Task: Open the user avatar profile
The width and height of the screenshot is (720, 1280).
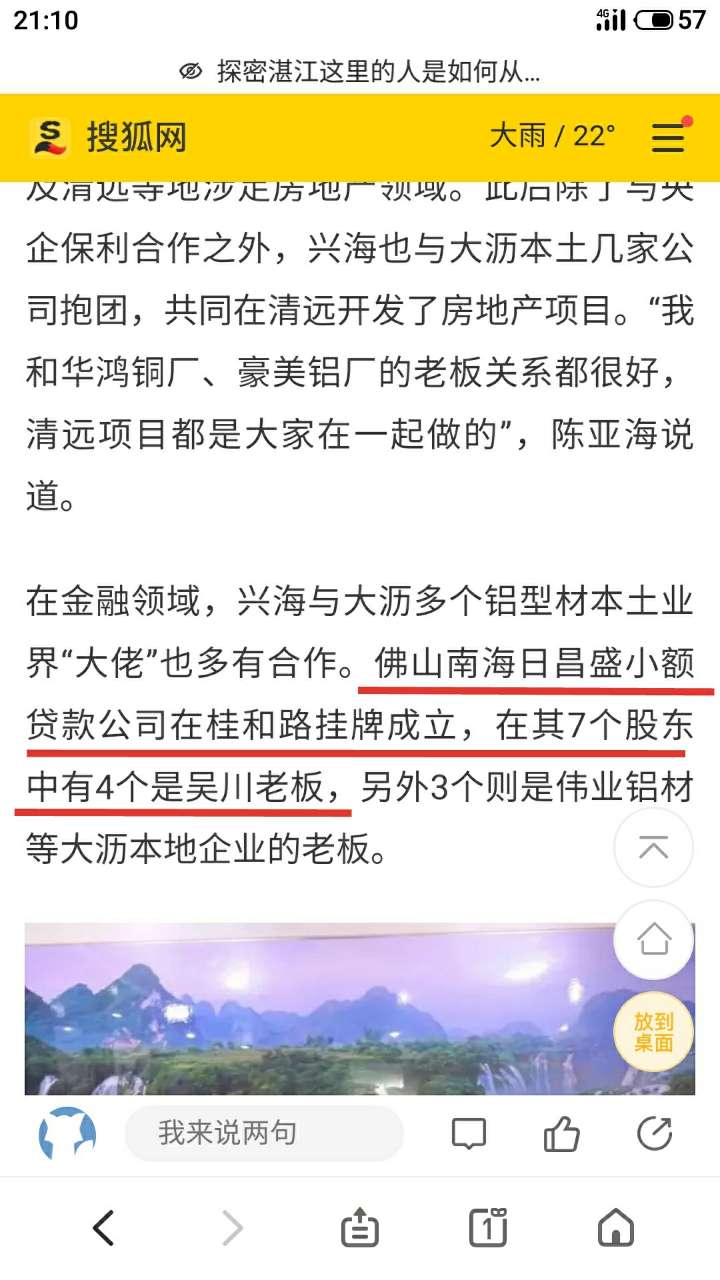Action: point(67,1134)
